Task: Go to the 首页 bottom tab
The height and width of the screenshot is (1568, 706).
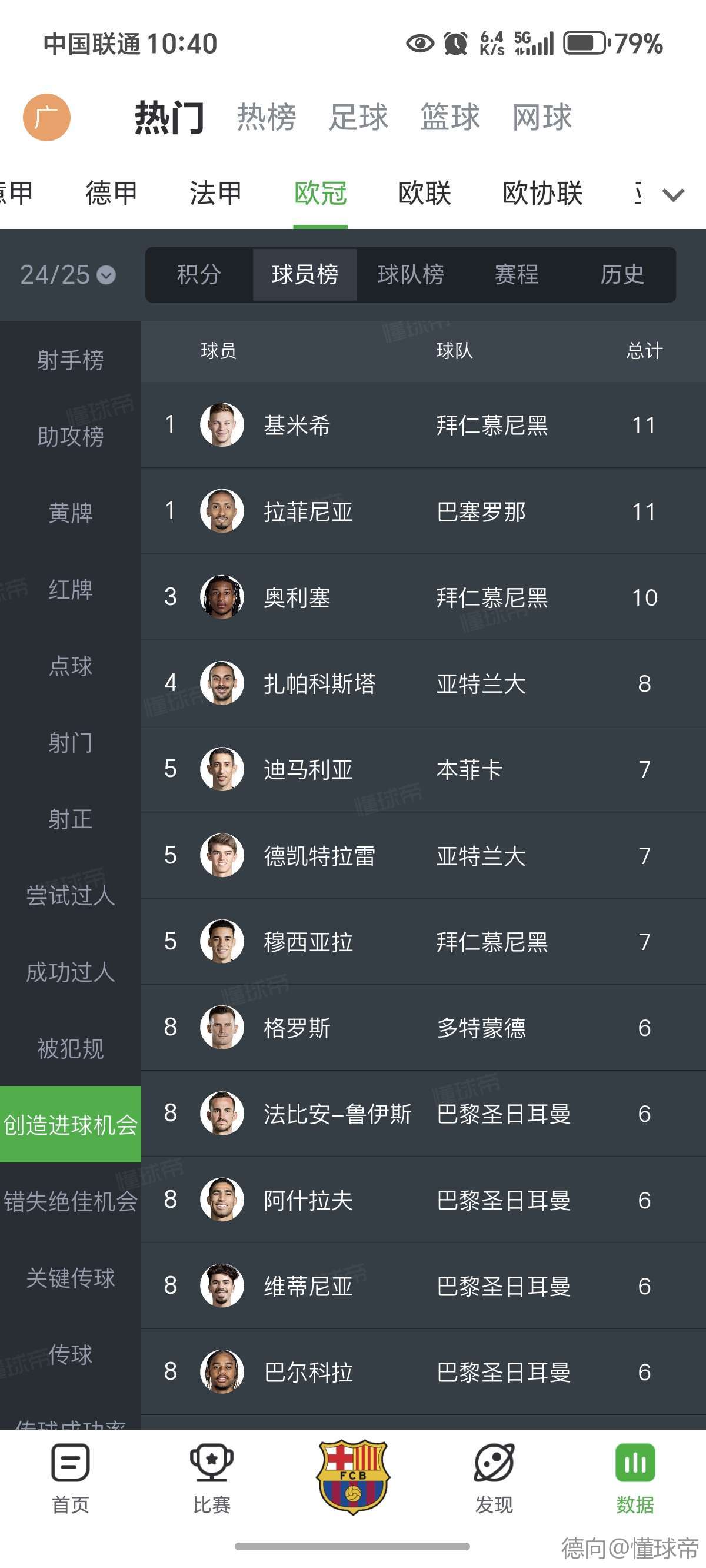Action: 71,1478
